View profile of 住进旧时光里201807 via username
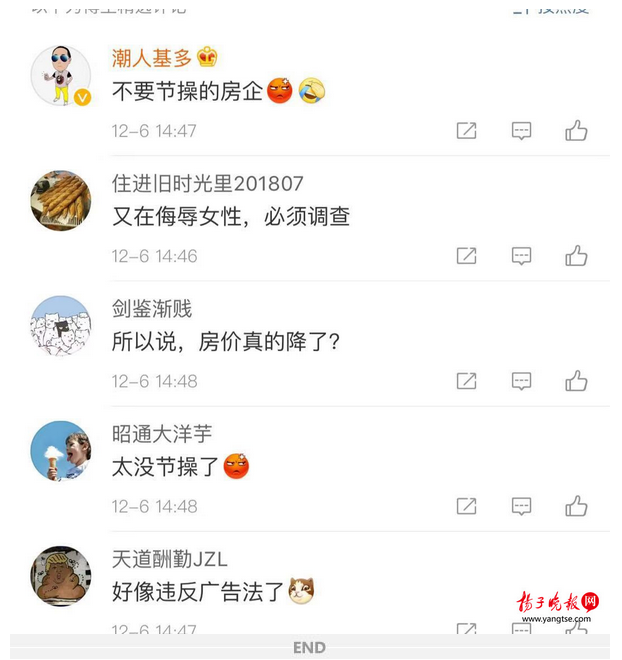The height and width of the screenshot is (660, 622). click(207, 183)
